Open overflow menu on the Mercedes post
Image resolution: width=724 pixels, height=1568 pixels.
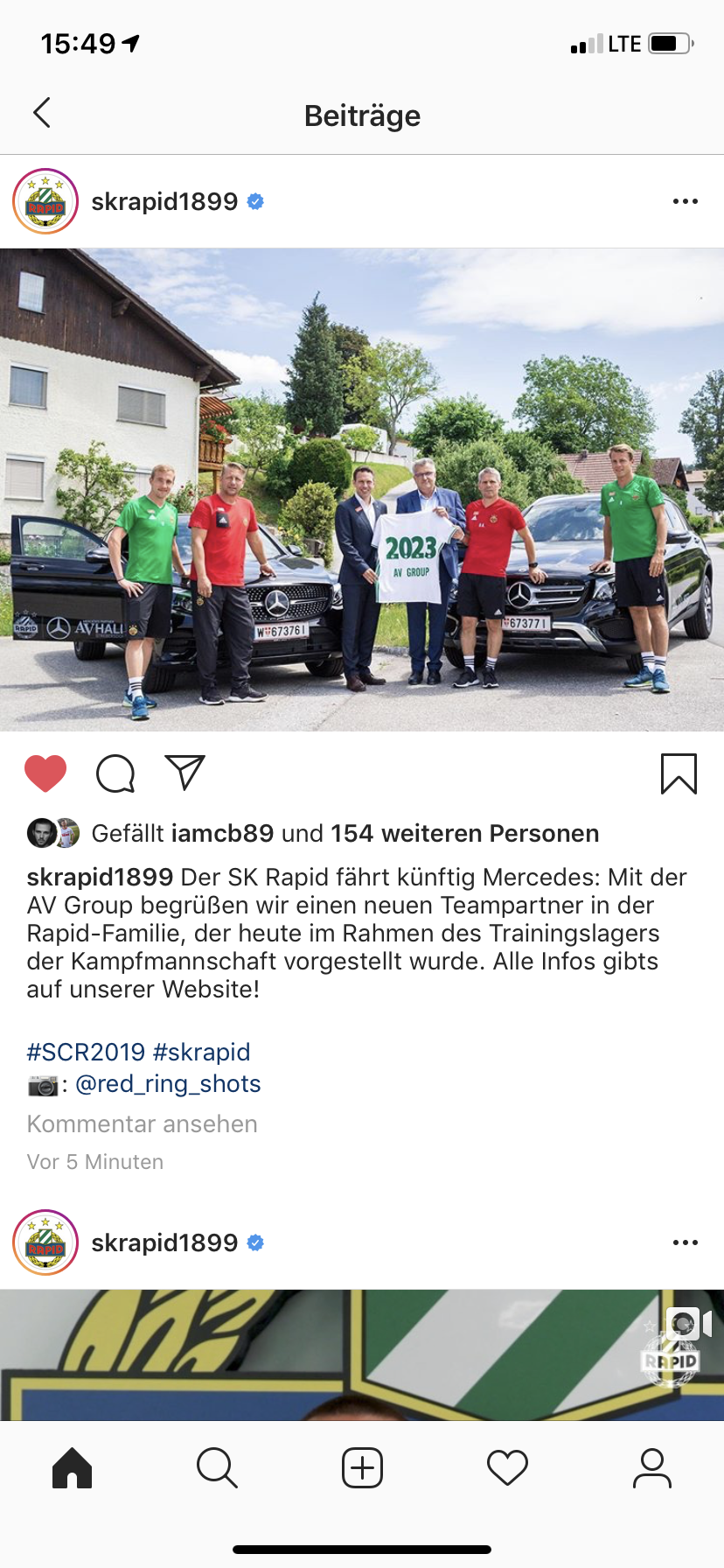[x=685, y=201]
